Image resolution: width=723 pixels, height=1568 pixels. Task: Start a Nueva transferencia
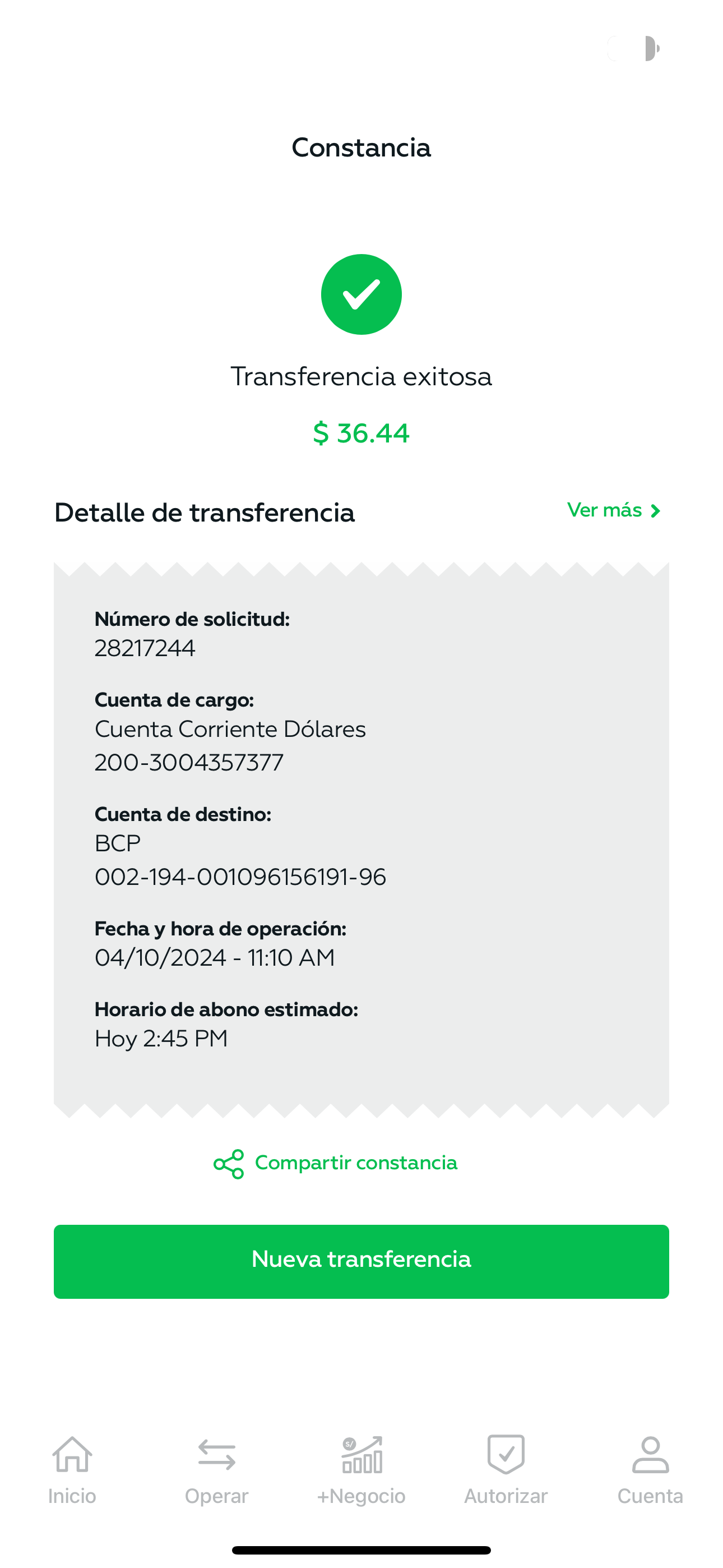[x=361, y=1261]
